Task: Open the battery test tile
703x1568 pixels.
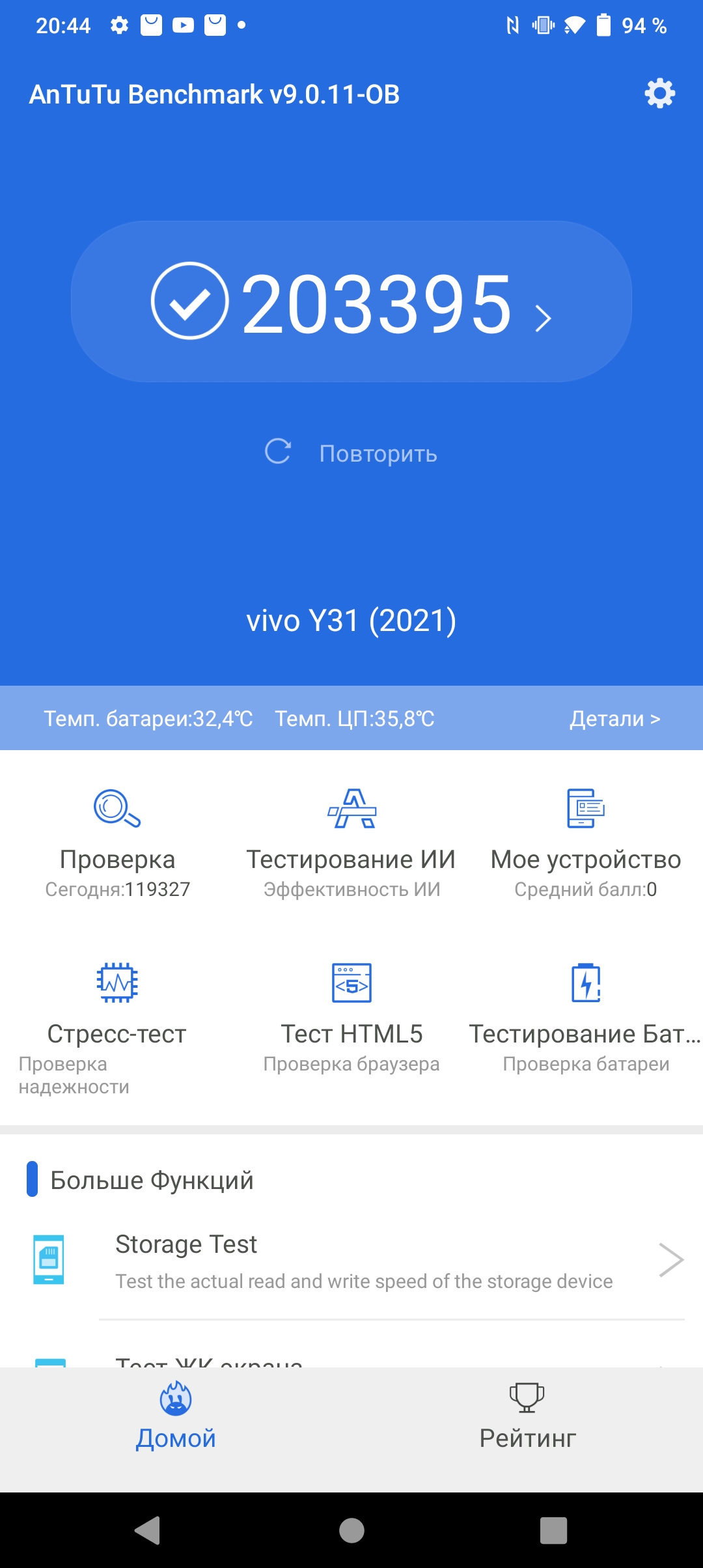Action: pos(586,1016)
